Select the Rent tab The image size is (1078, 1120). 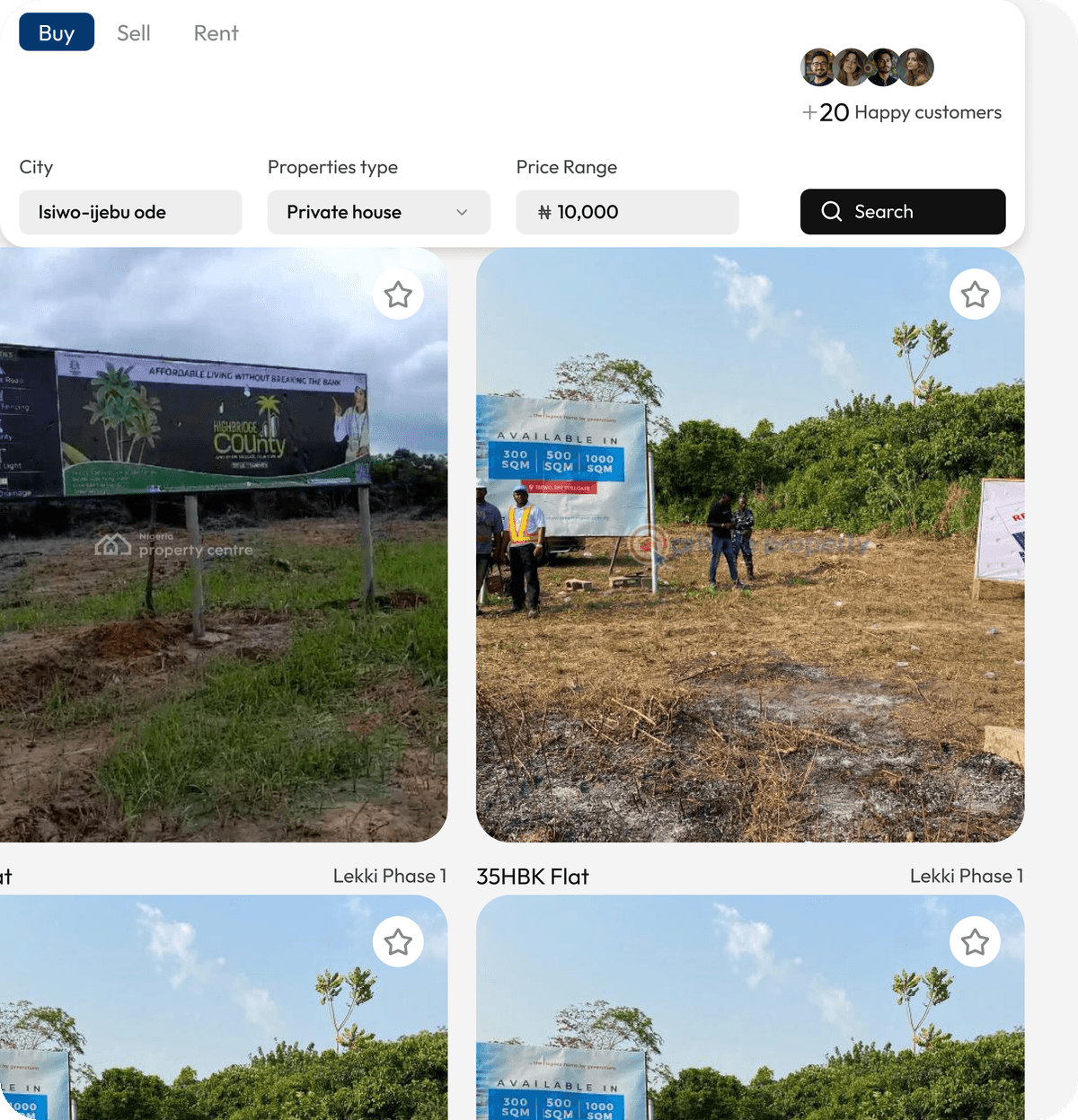point(216,33)
